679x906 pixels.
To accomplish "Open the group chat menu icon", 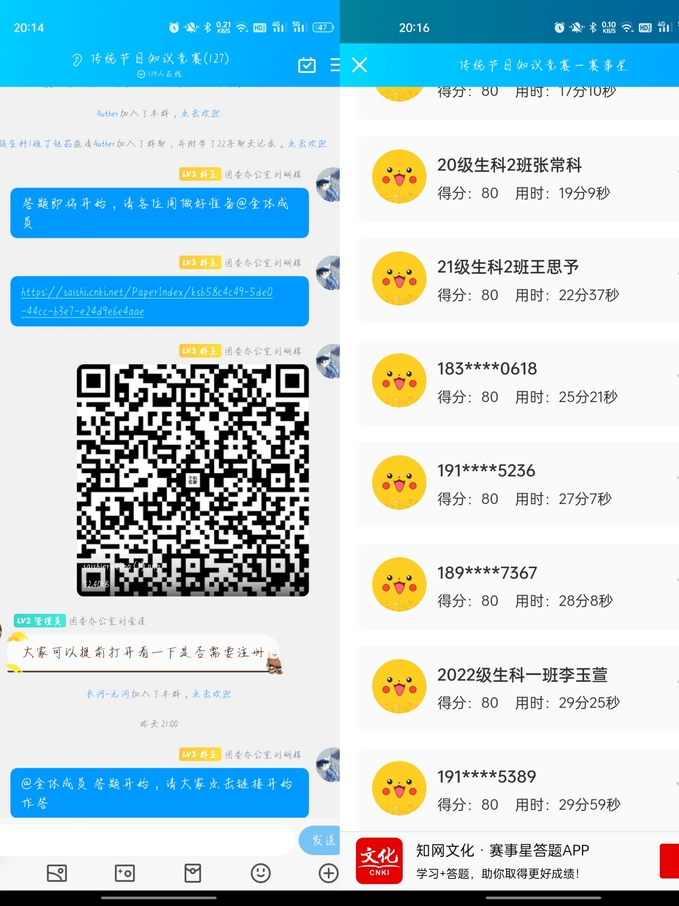I will click(335, 65).
